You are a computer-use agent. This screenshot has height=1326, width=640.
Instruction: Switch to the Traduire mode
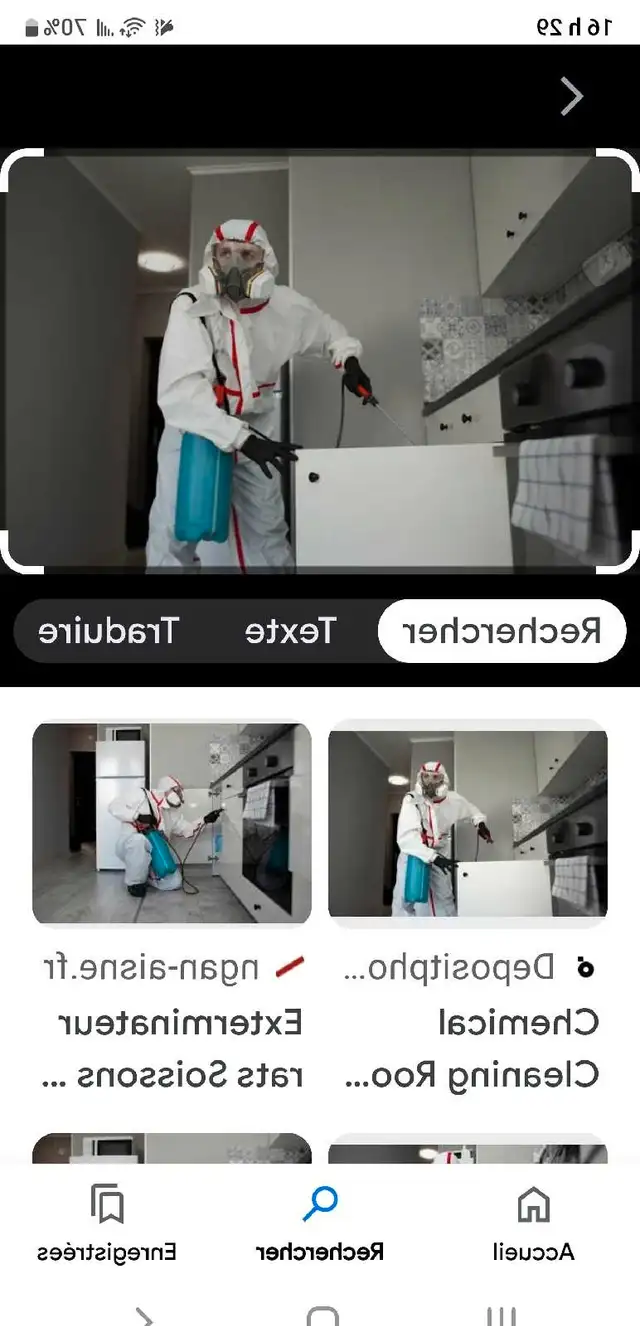108,631
